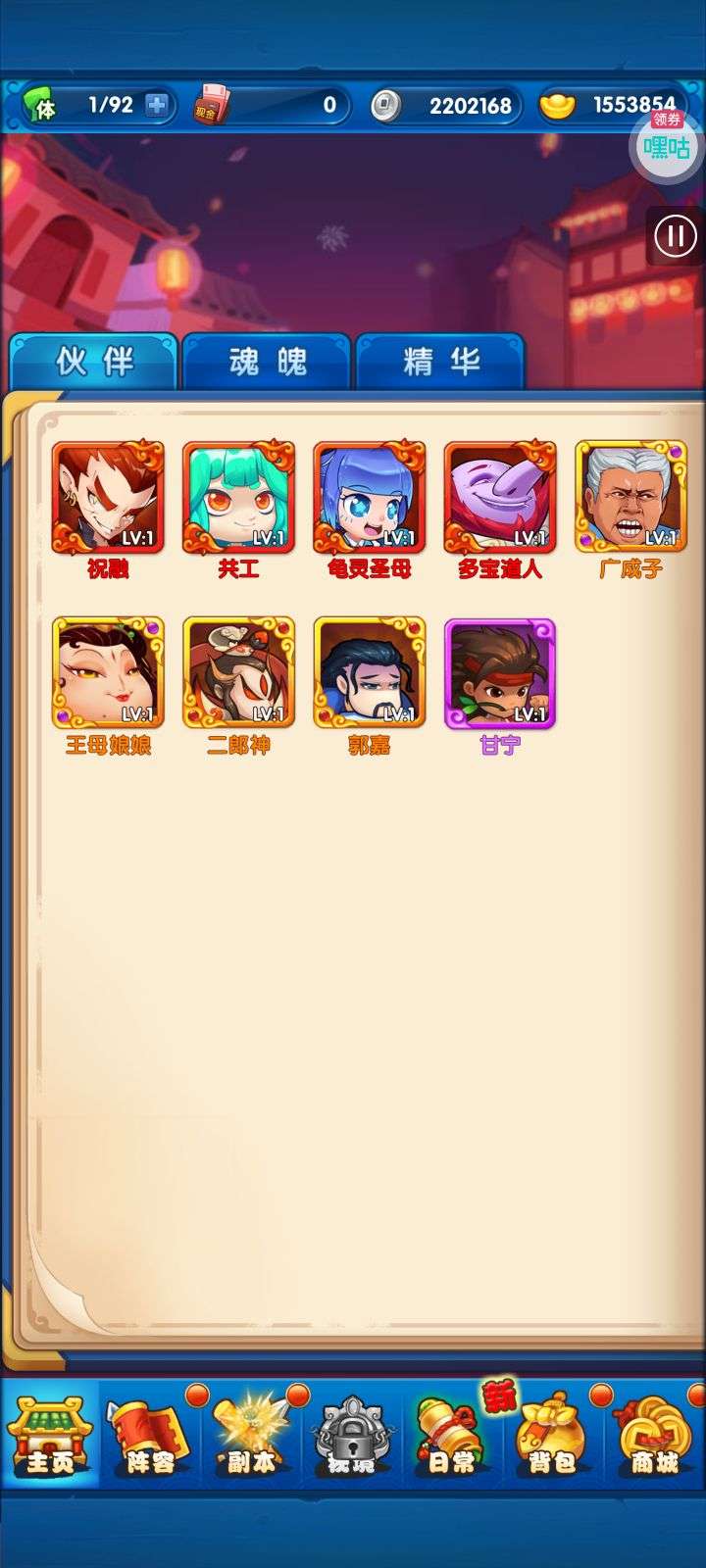The height and width of the screenshot is (1568, 706).
Task: Open the 嘿咕 coupon floating button
Action: (x=666, y=146)
